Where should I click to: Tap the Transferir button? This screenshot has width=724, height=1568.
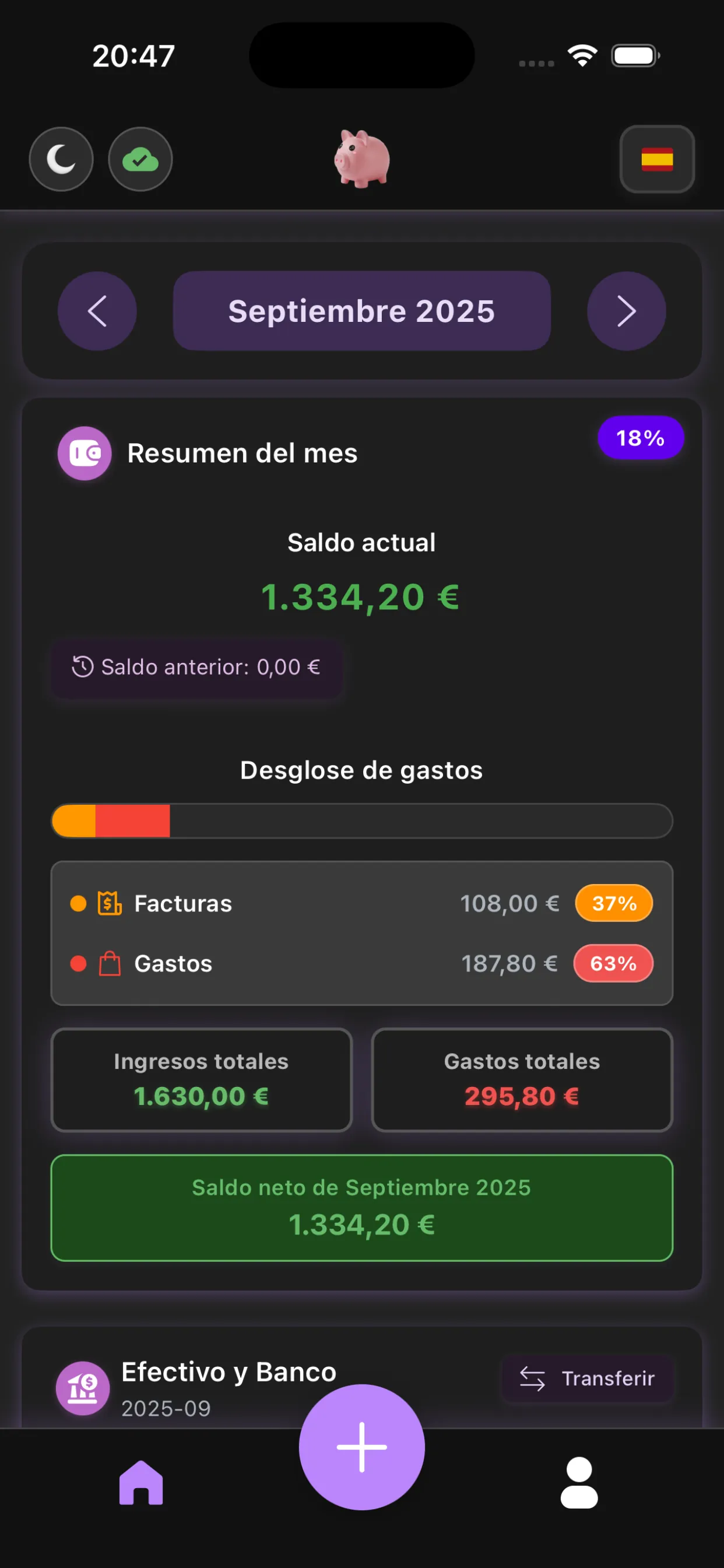587,1378
